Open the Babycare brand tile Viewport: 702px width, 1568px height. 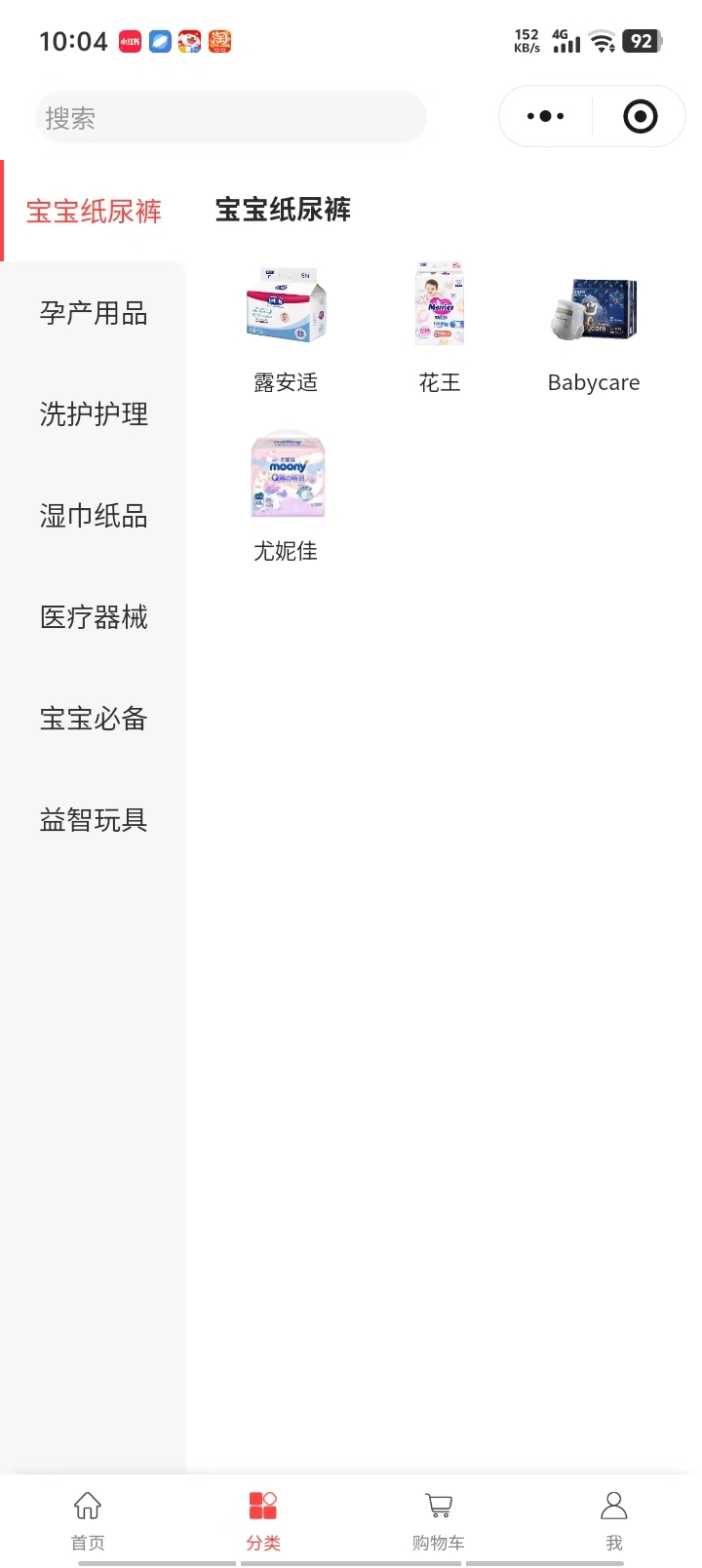click(594, 327)
